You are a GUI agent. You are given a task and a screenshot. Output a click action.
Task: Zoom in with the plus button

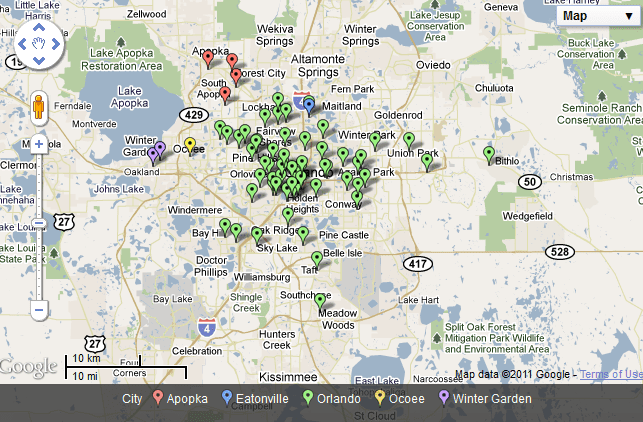[x=39, y=144]
